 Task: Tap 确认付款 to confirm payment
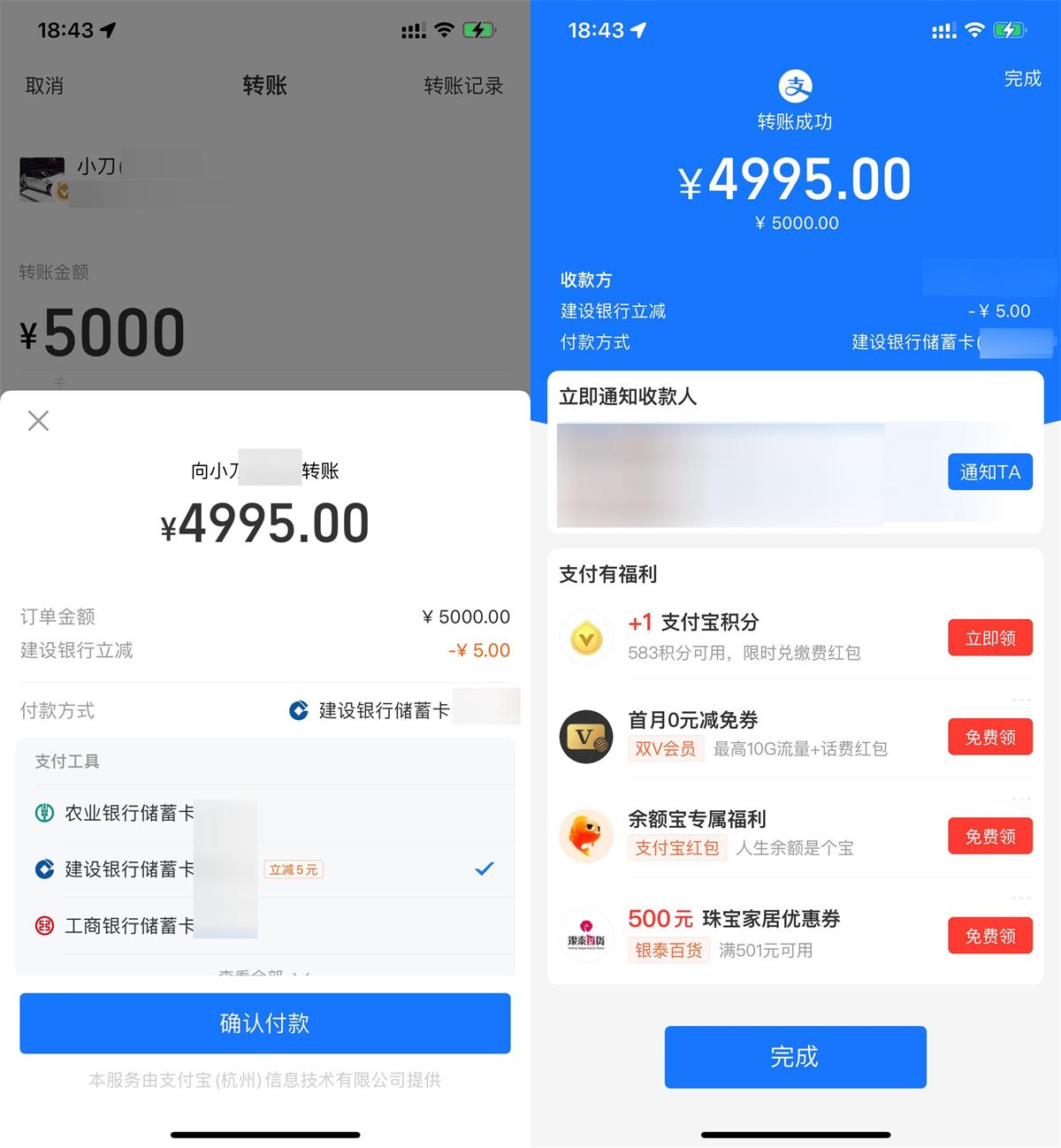click(x=264, y=1023)
